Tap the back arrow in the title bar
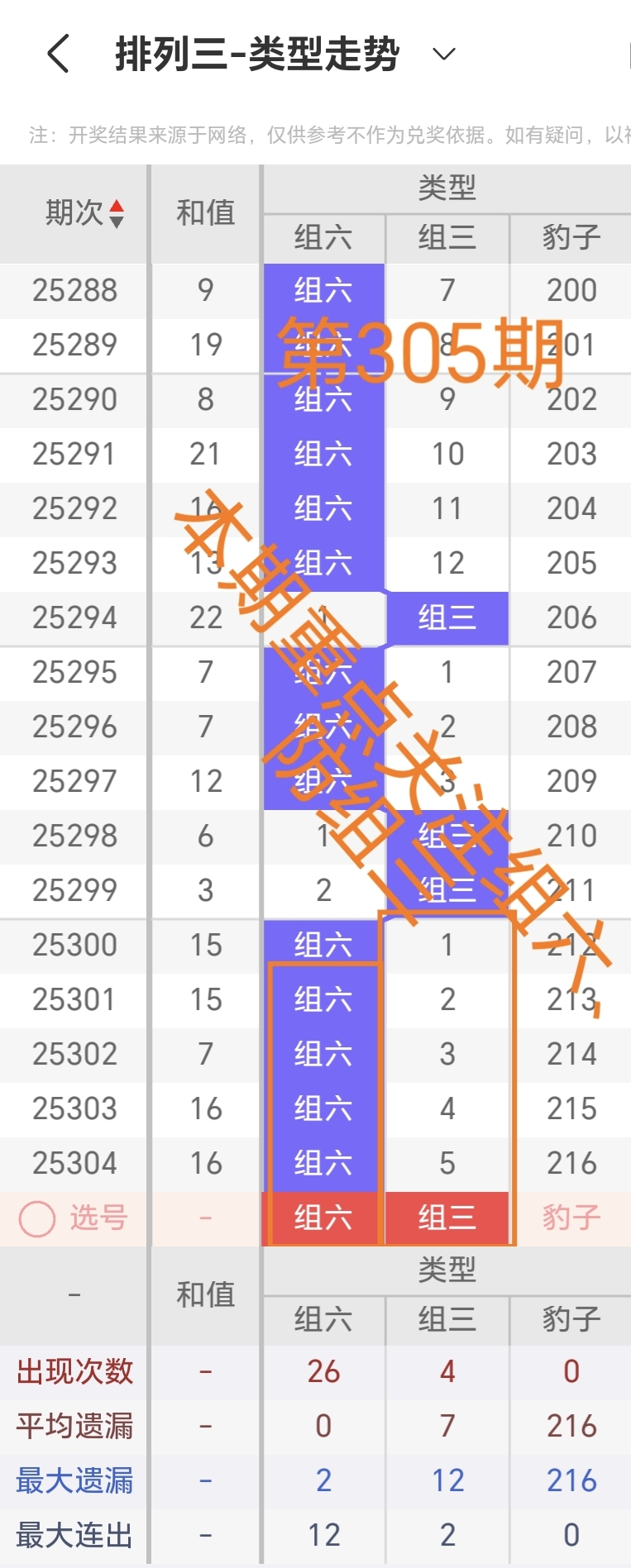 tap(56, 52)
